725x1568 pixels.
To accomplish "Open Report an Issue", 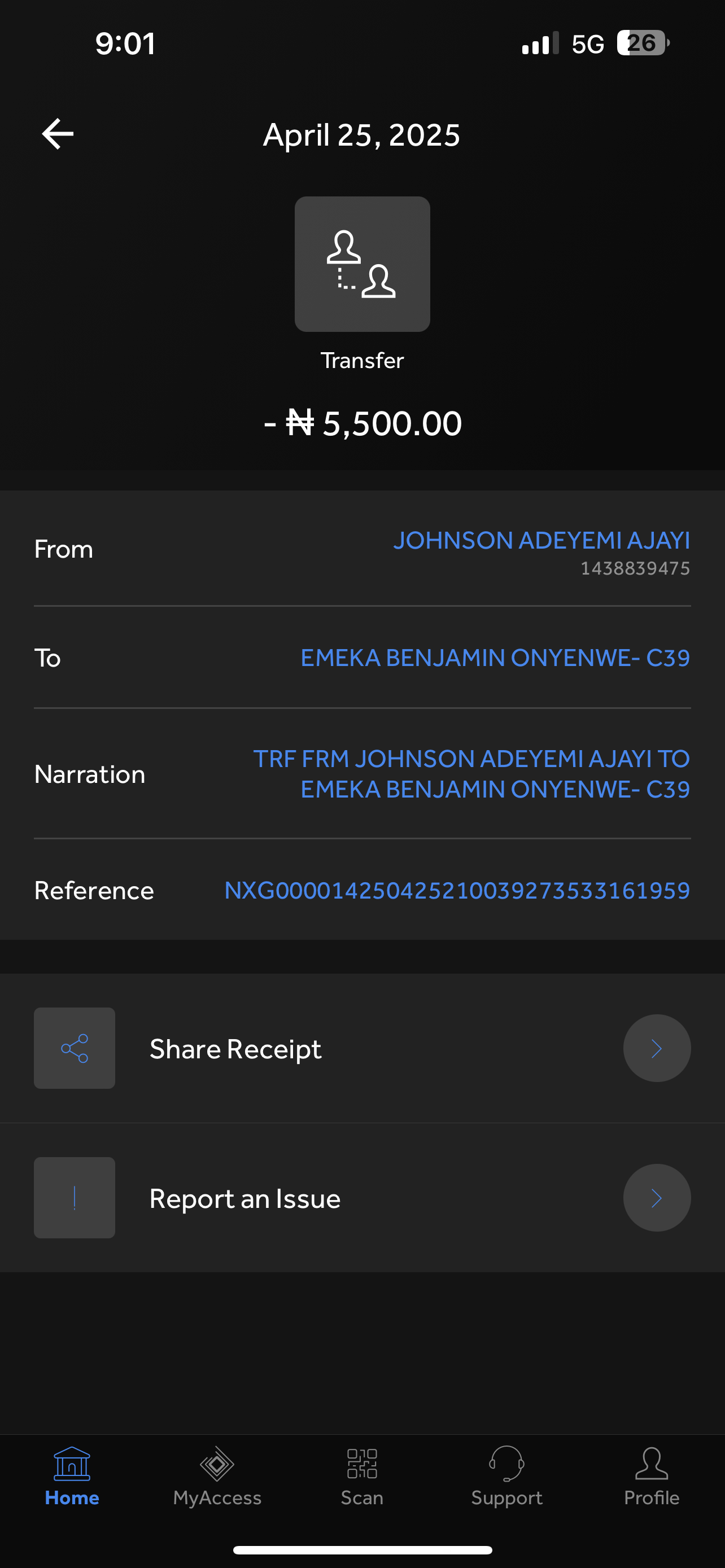I will click(x=361, y=1198).
